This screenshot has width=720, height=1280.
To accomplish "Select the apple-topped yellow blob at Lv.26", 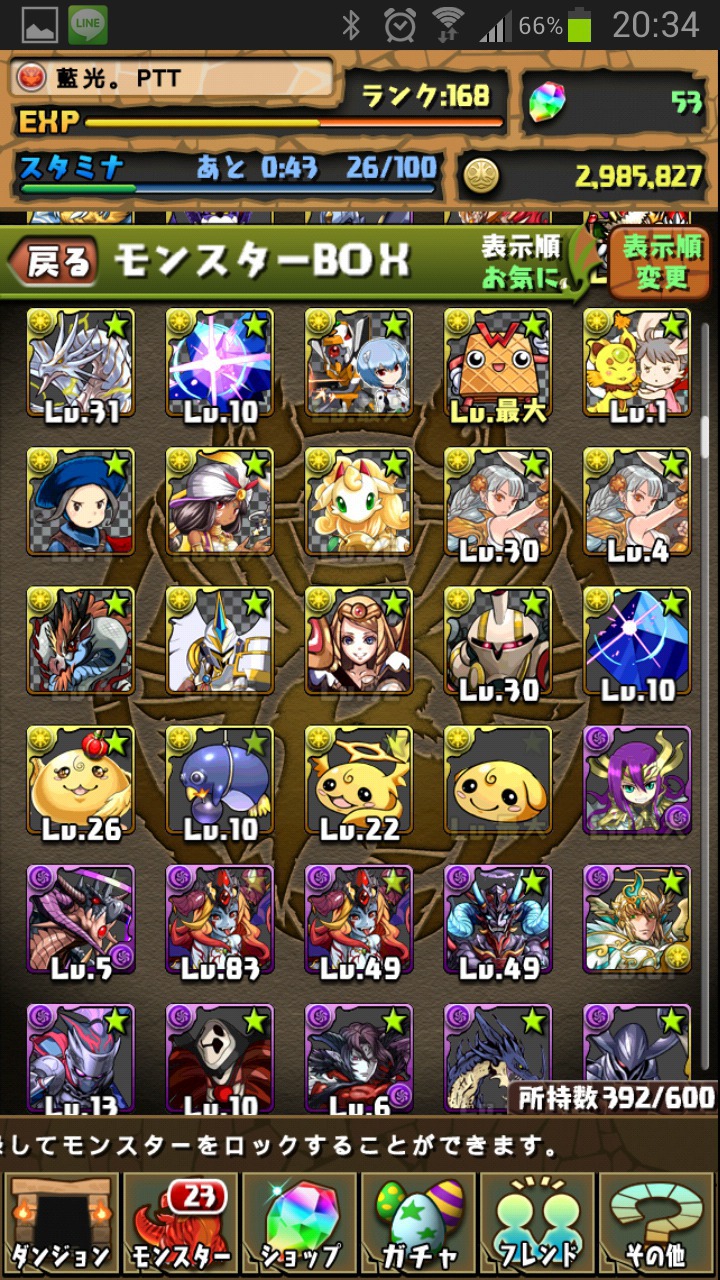I will point(80,780).
